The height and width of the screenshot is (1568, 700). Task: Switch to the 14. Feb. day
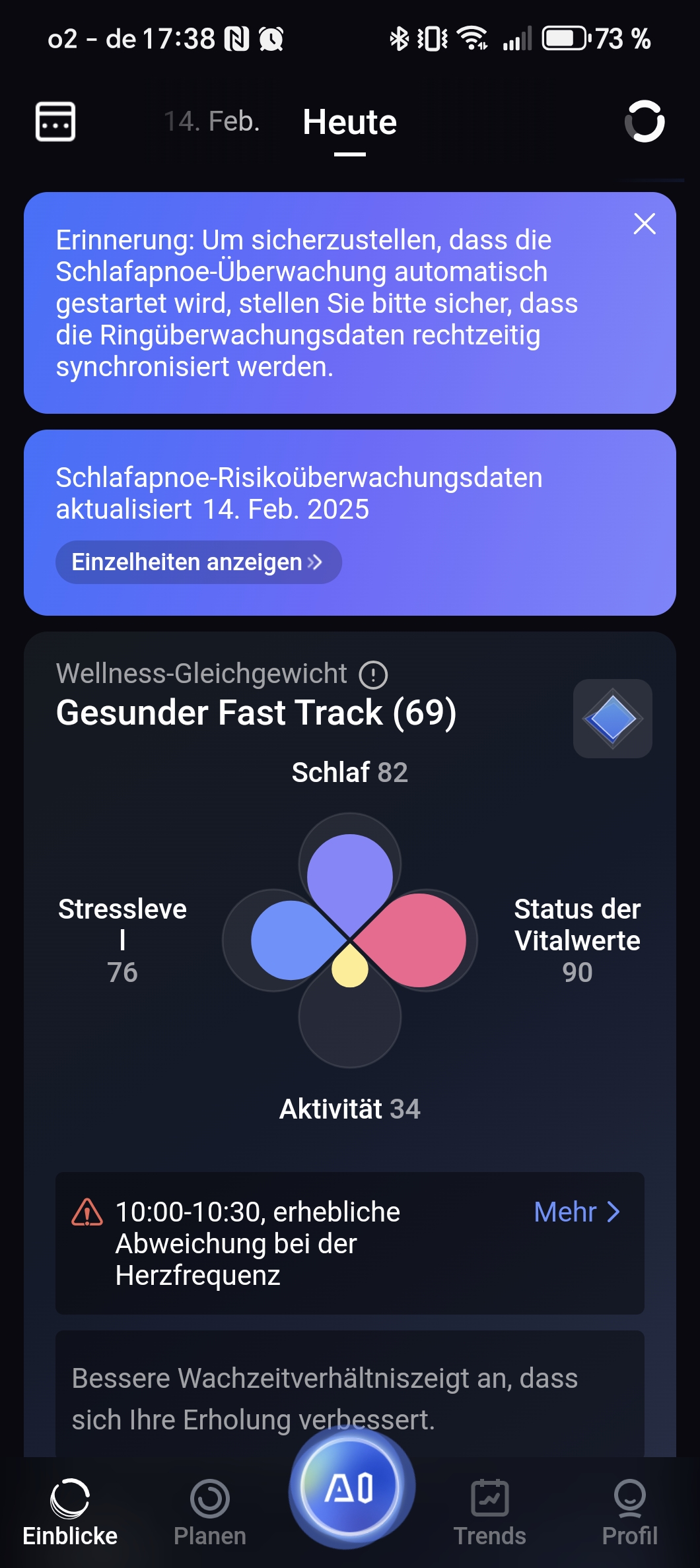pos(212,121)
